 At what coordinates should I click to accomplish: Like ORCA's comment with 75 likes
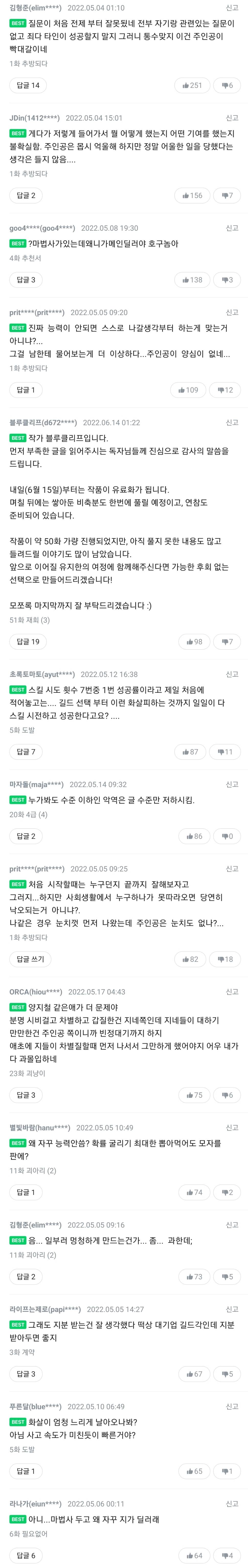[194, 1094]
